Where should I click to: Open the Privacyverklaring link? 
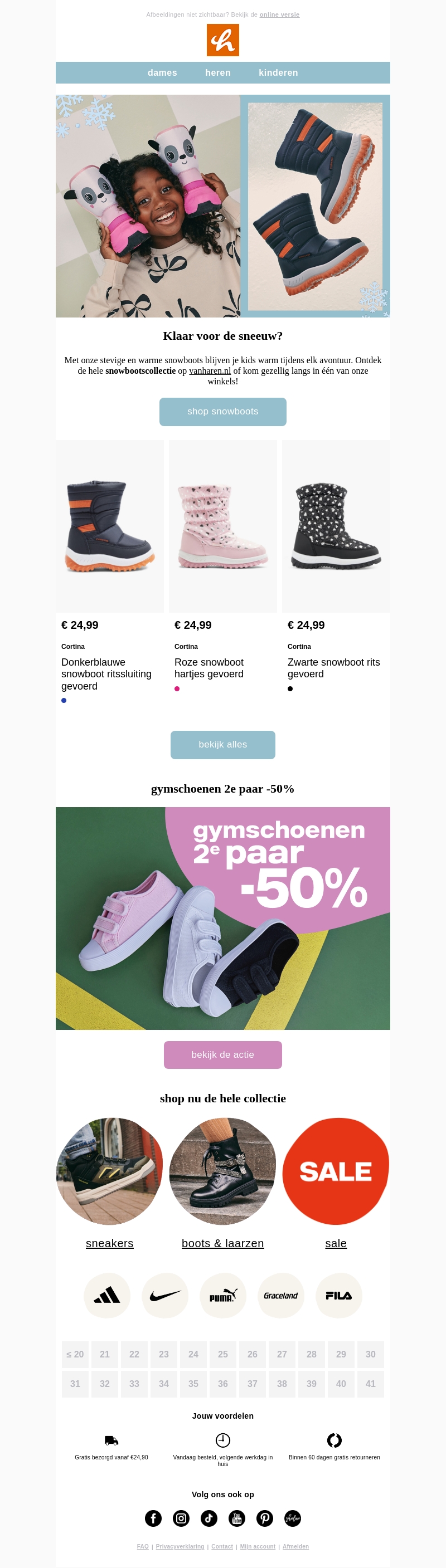(x=180, y=1546)
